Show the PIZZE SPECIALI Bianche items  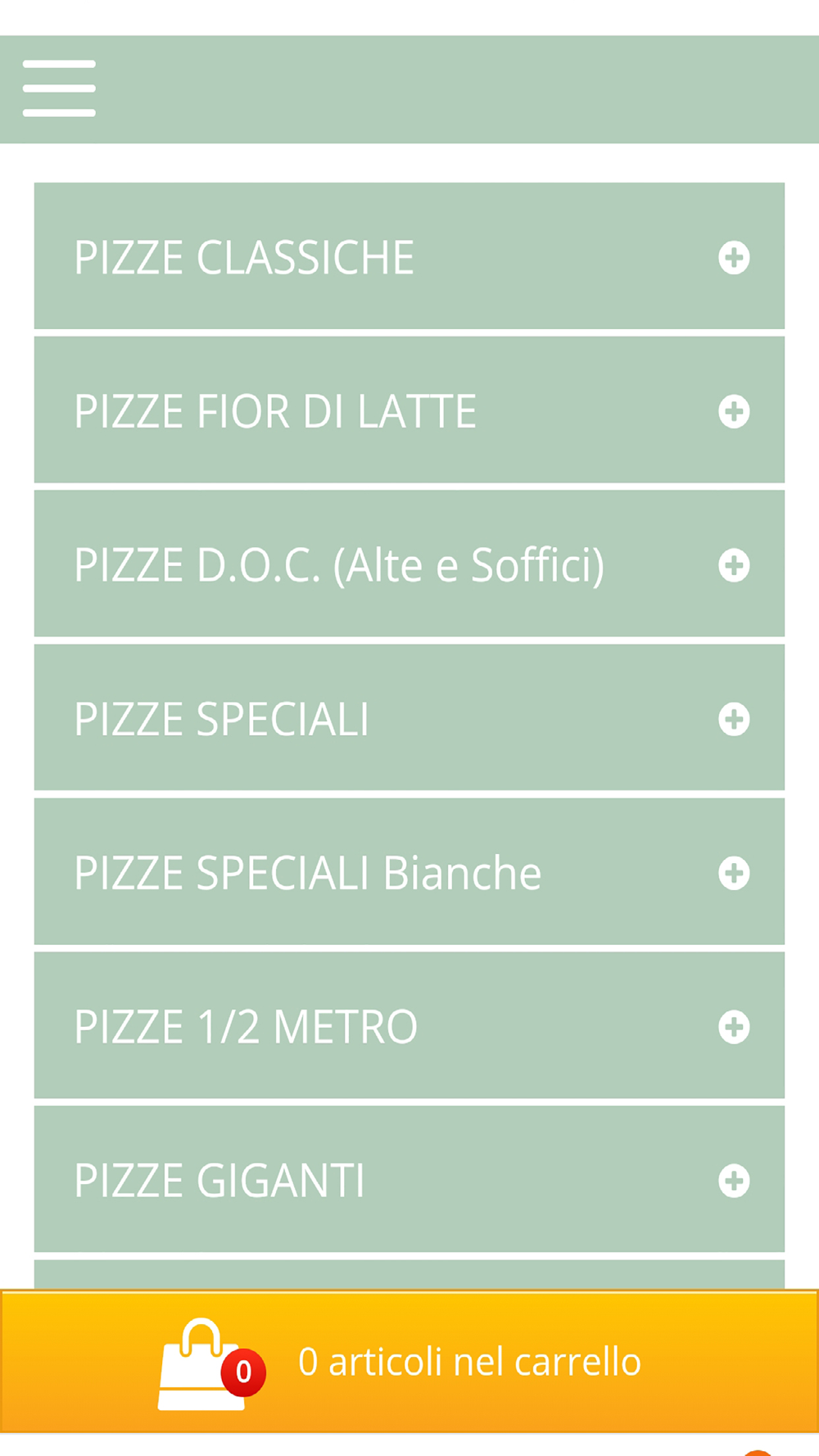point(409,872)
